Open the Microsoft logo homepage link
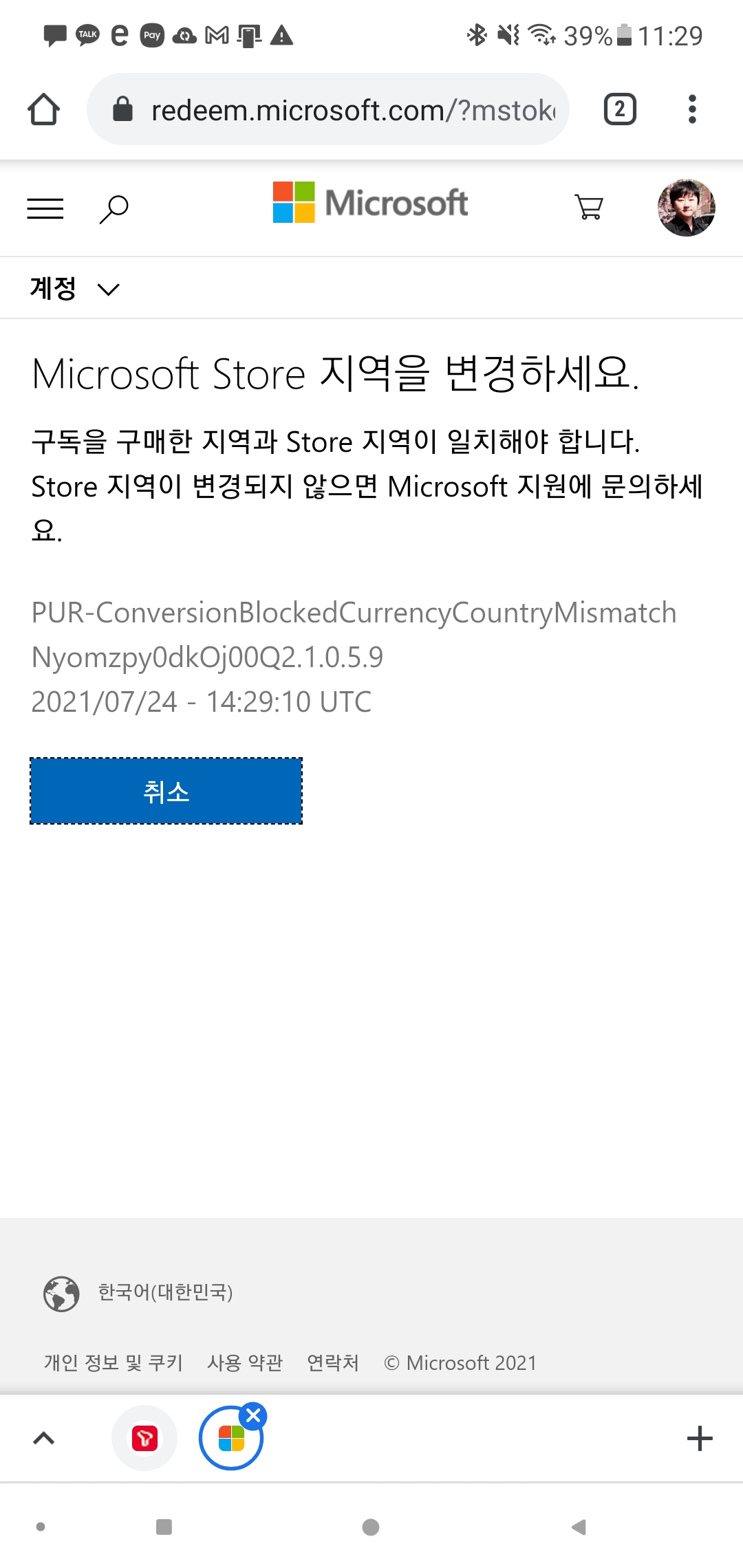This screenshot has width=743, height=1568. coord(370,204)
